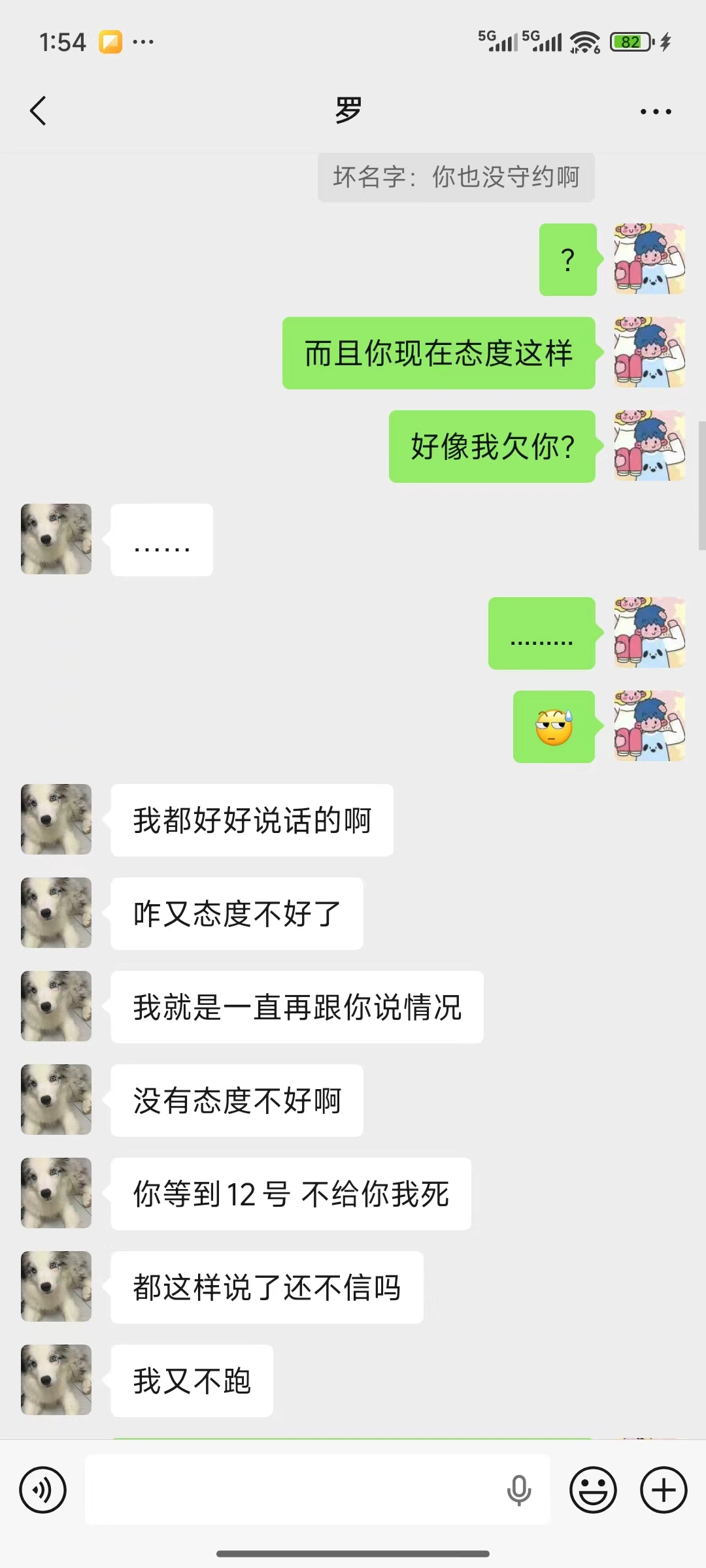This screenshot has height=1568, width=706.
Task: Switch to voice message input
Action: [x=43, y=1490]
